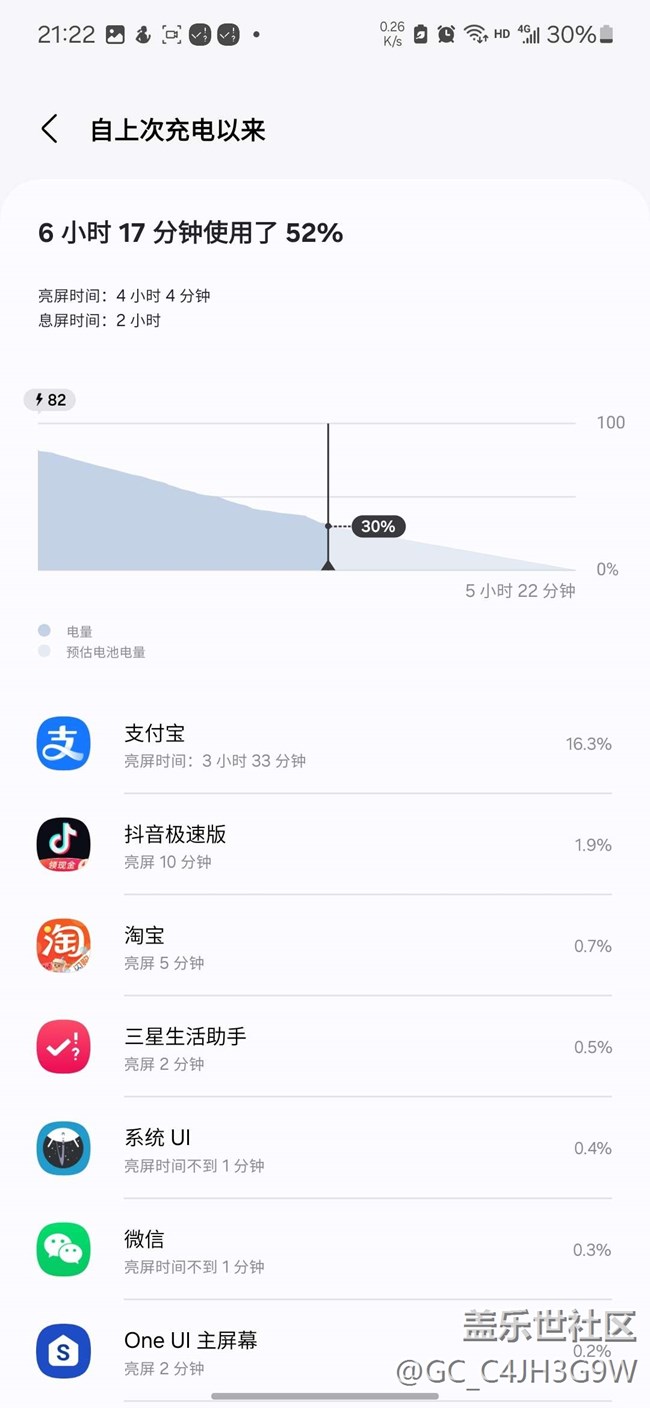View 淘宝 battery usage details
Image resolution: width=650 pixels, height=1408 pixels.
[x=324, y=947]
